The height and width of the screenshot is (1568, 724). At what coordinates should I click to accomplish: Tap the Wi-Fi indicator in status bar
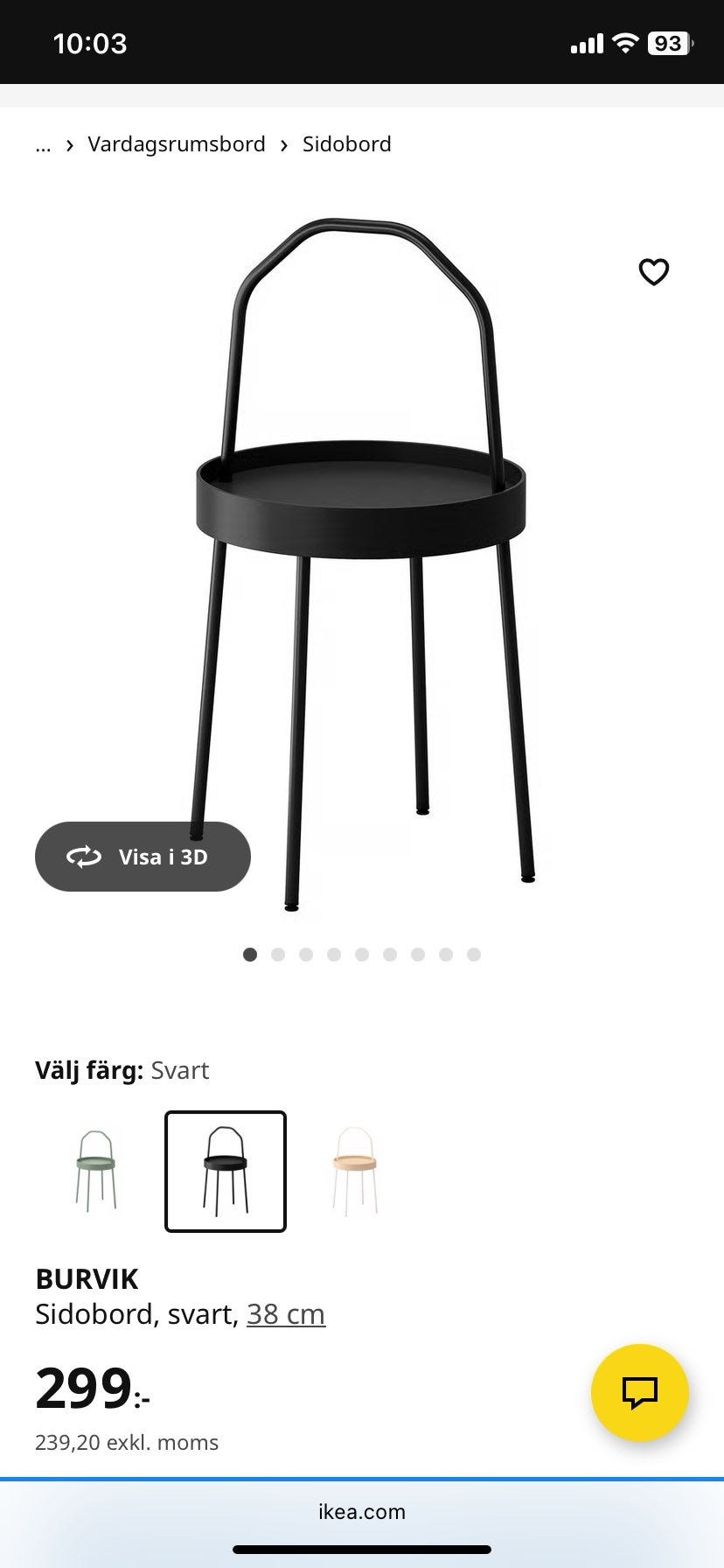tap(626, 41)
